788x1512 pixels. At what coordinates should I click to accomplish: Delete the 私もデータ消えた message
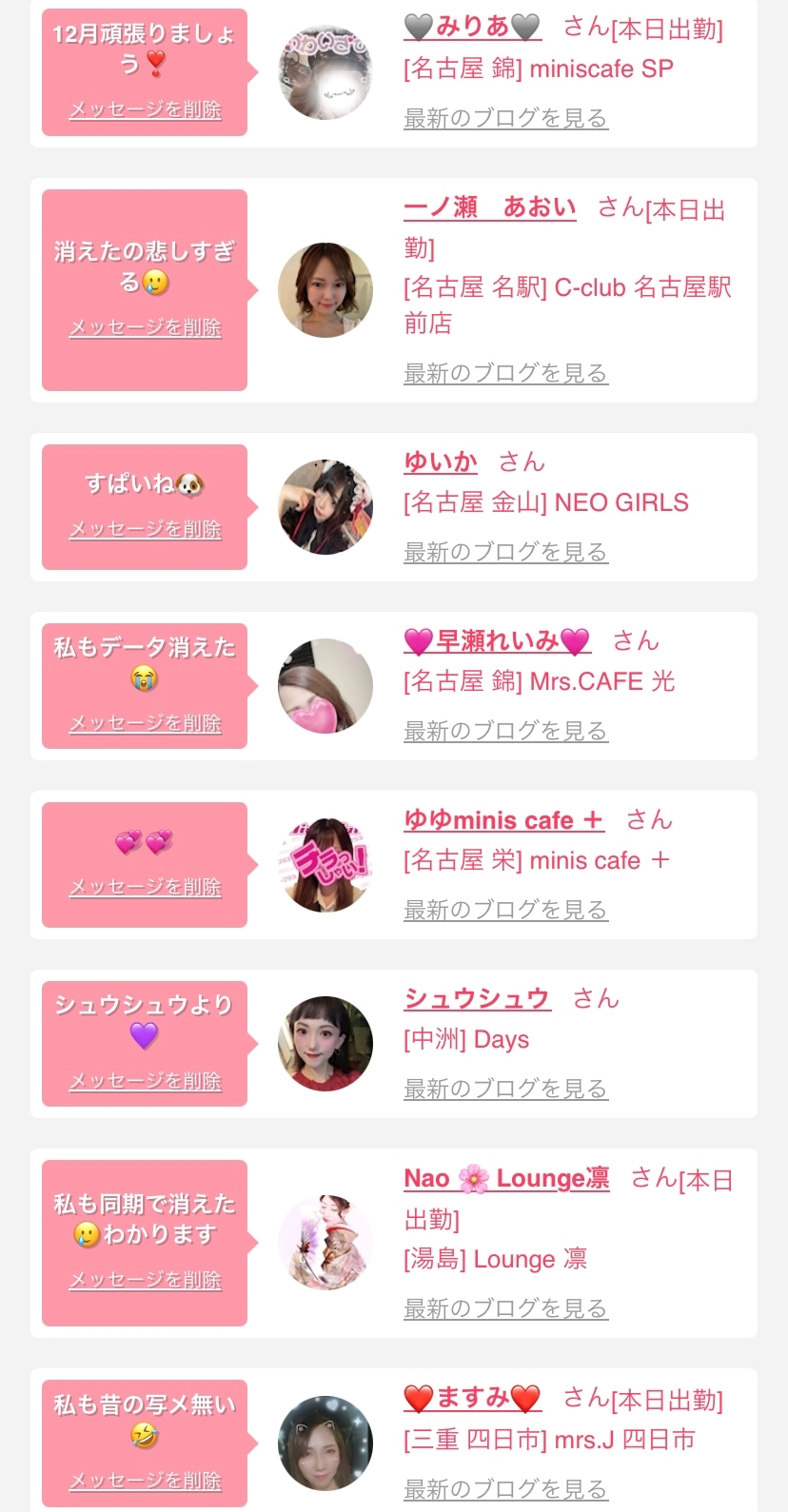tap(145, 724)
